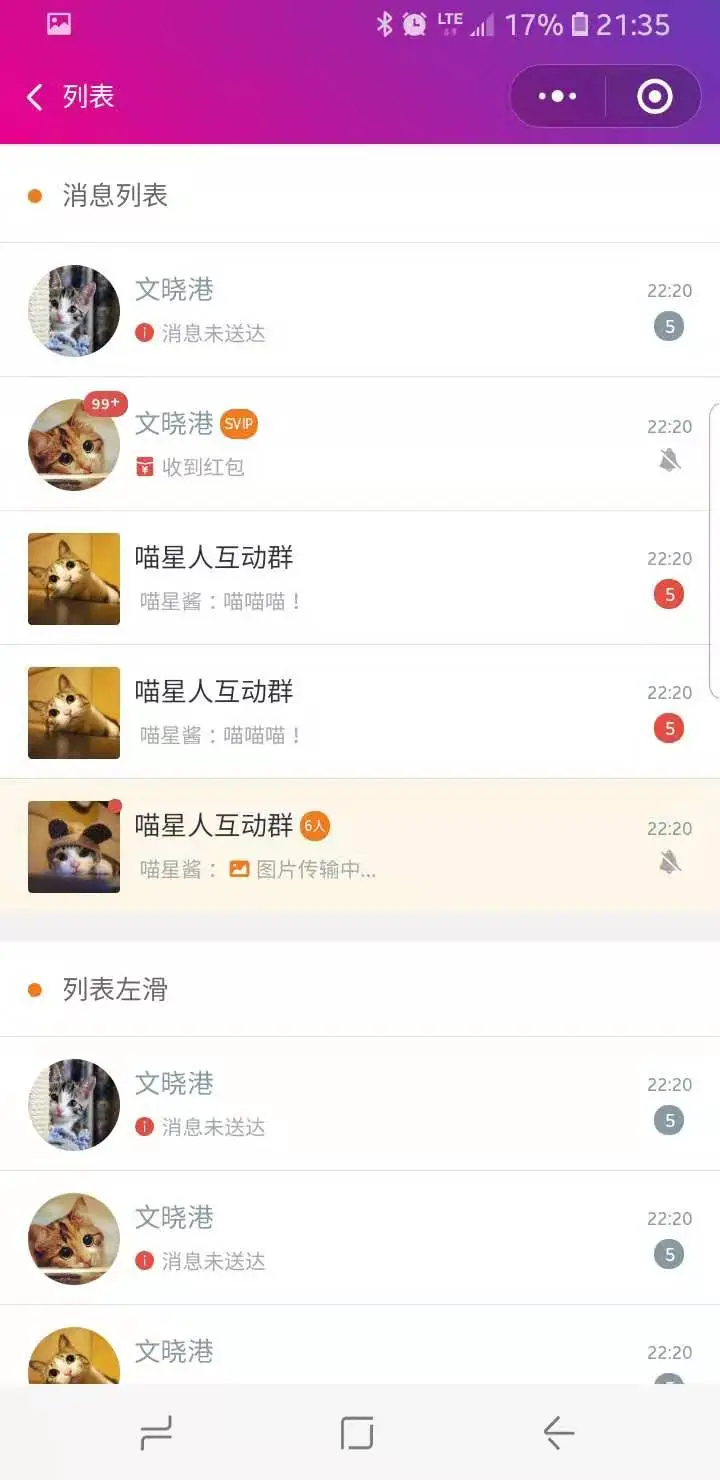Image resolution: width=720 pixels, height=1480 pixels.
Task: Go back using the 列表 back arrow
Action: pyautogui.click(x=36, y=97)
